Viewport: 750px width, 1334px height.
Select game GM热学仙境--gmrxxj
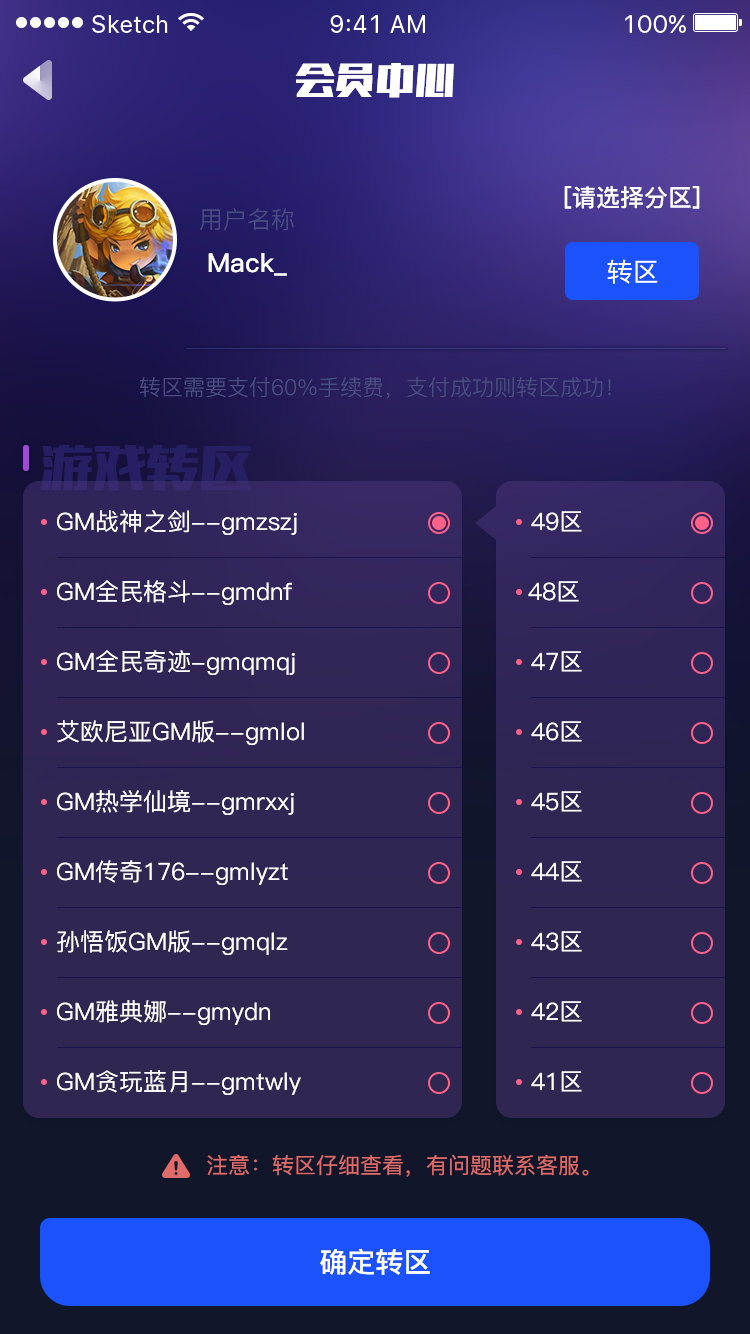coord(243,802)
